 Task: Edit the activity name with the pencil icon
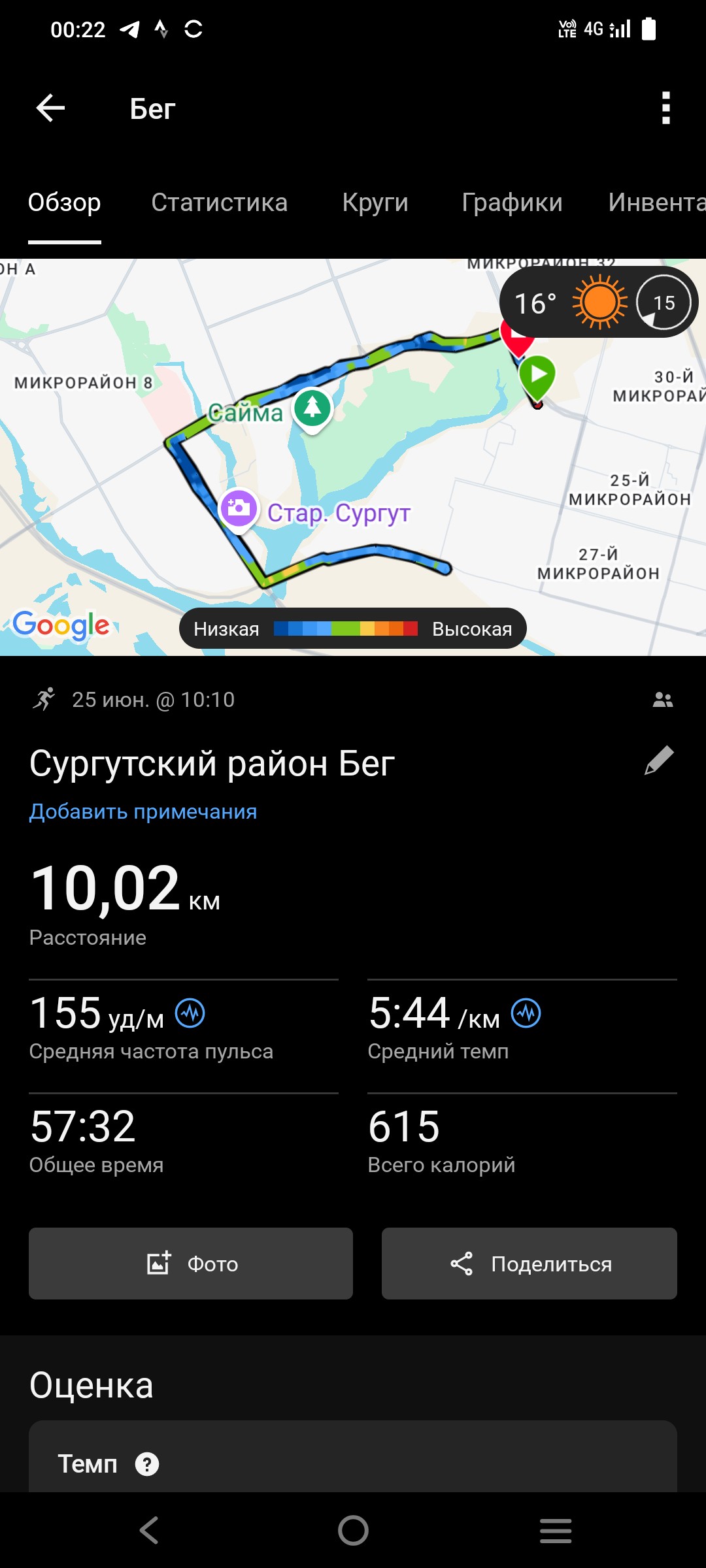pos(659,760)
